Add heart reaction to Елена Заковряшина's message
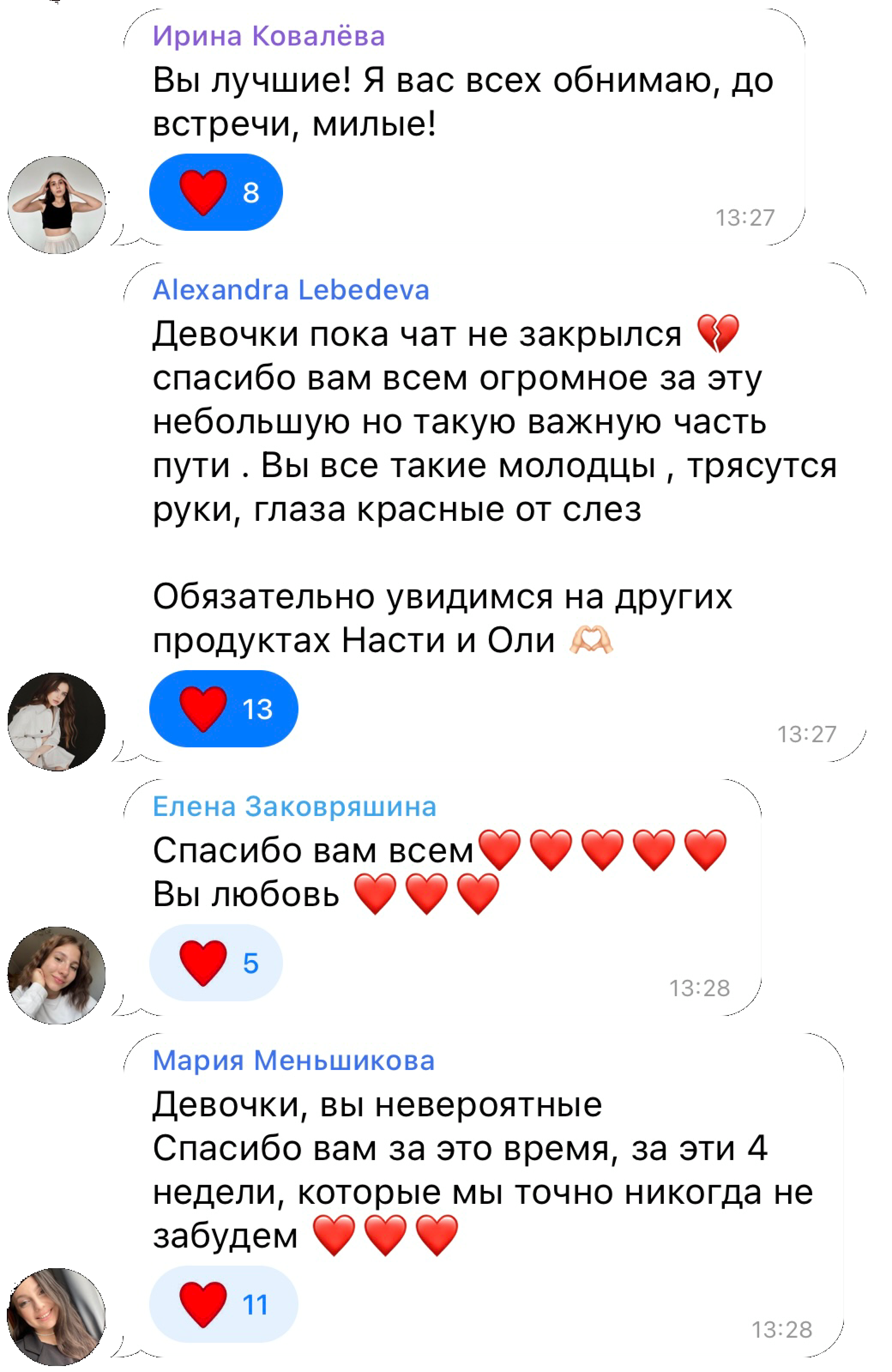 tap(216, 963)
